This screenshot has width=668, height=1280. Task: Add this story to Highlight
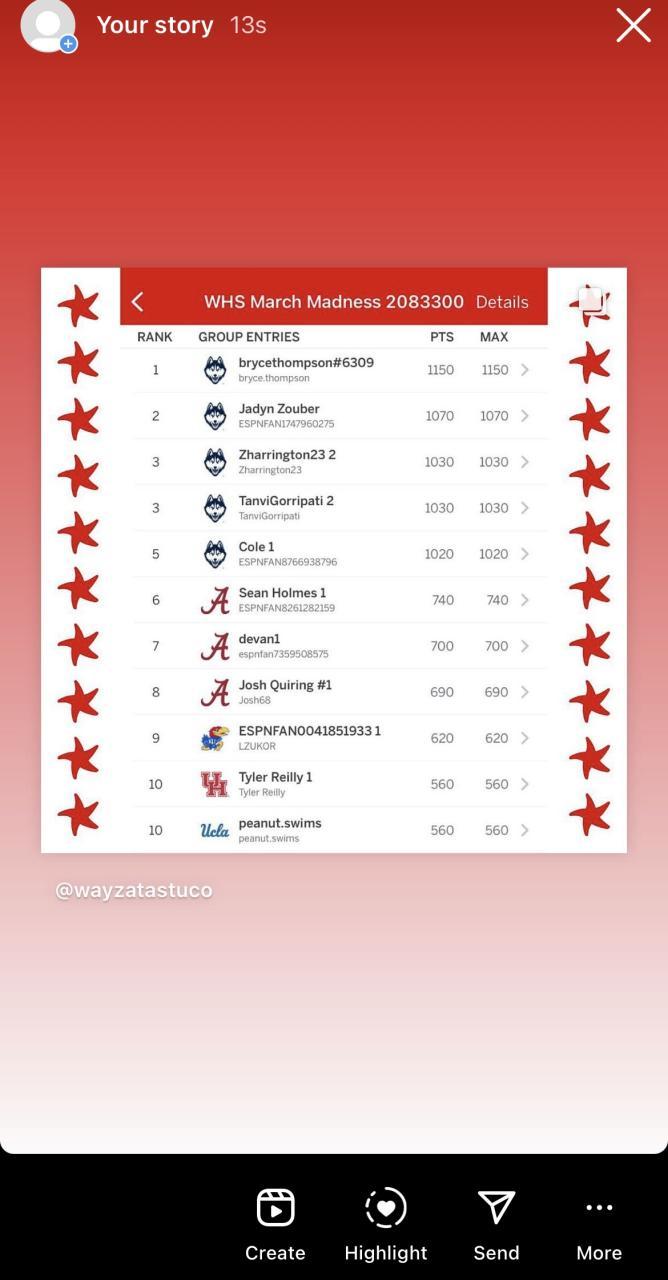point(385,1224)
